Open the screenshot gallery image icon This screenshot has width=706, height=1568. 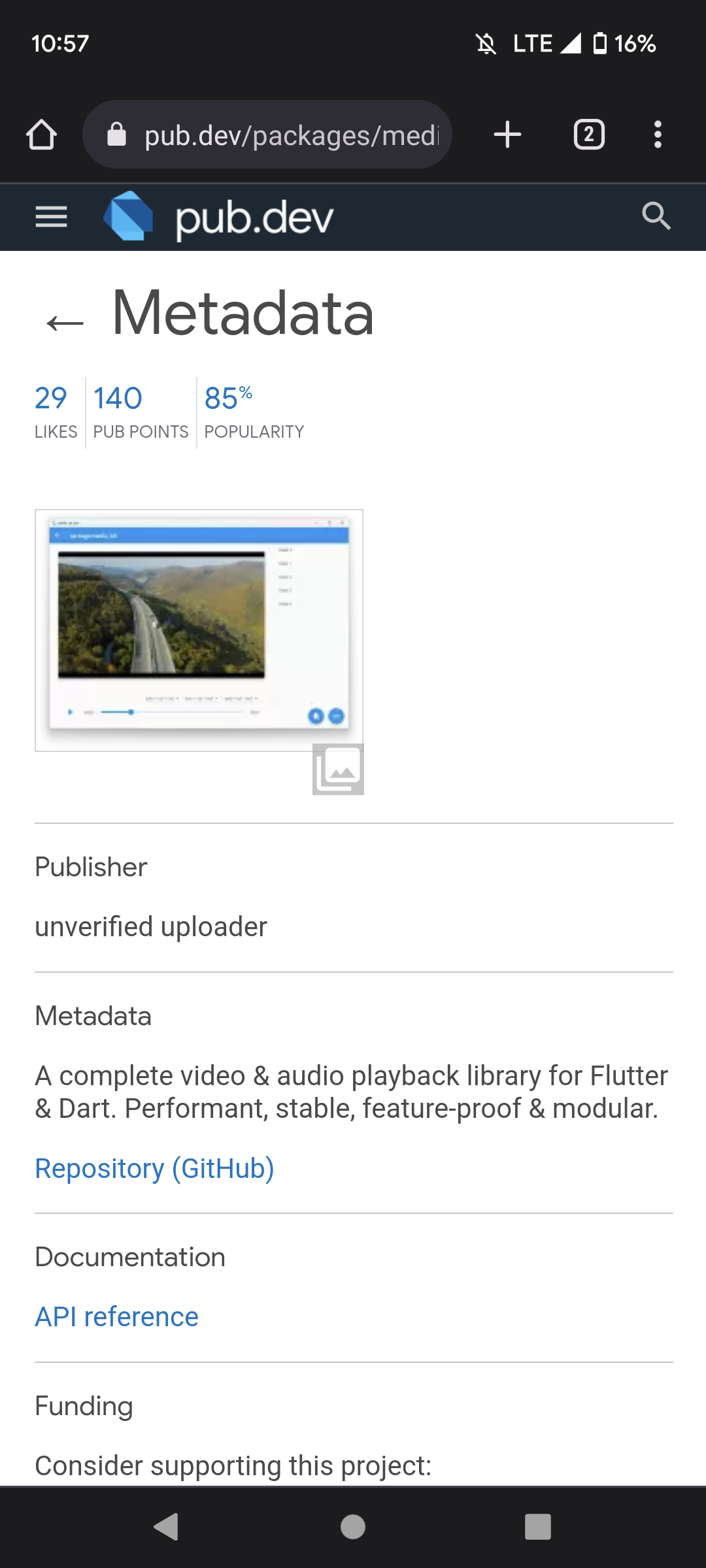coord(338,771)
